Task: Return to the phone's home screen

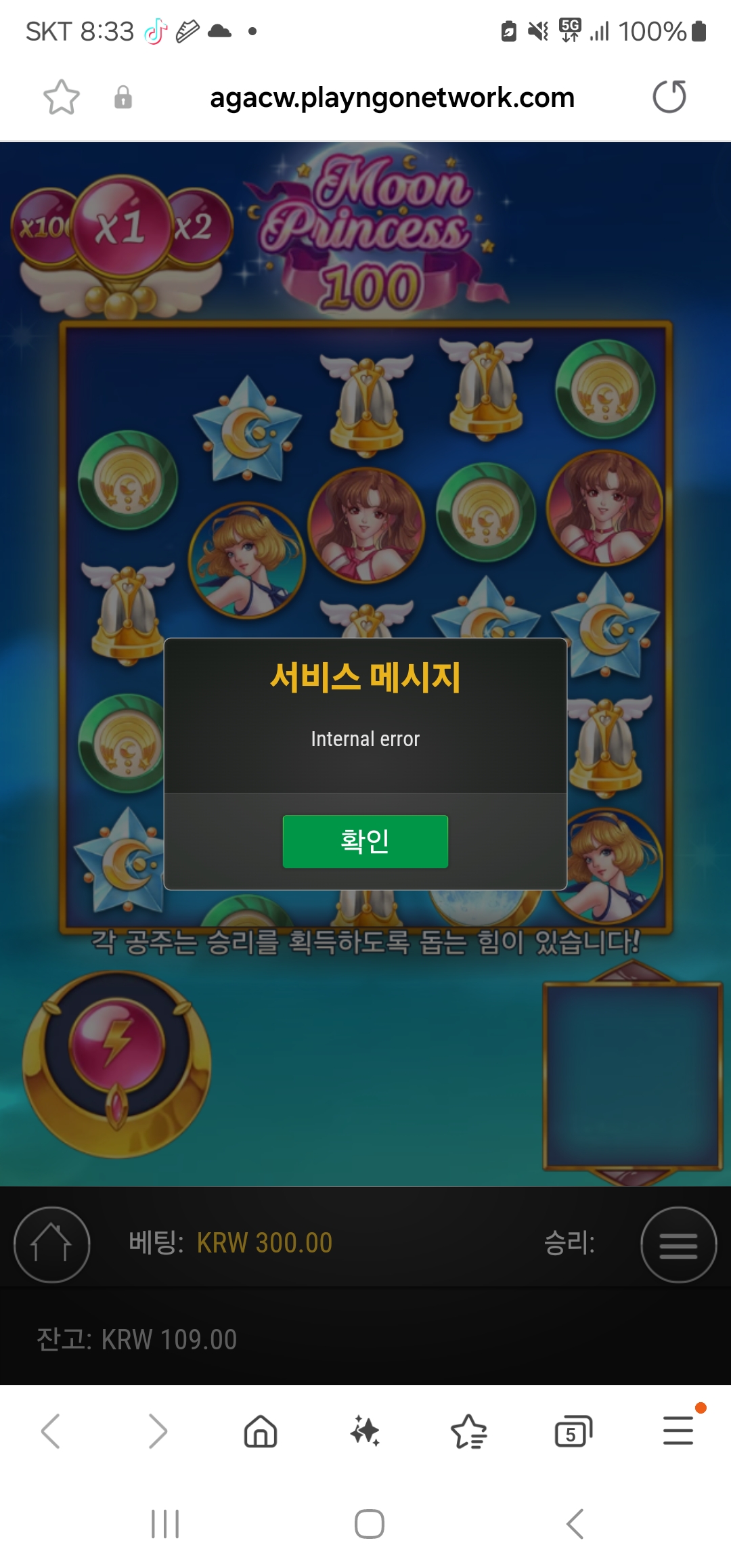Action: coord(370,1524)
